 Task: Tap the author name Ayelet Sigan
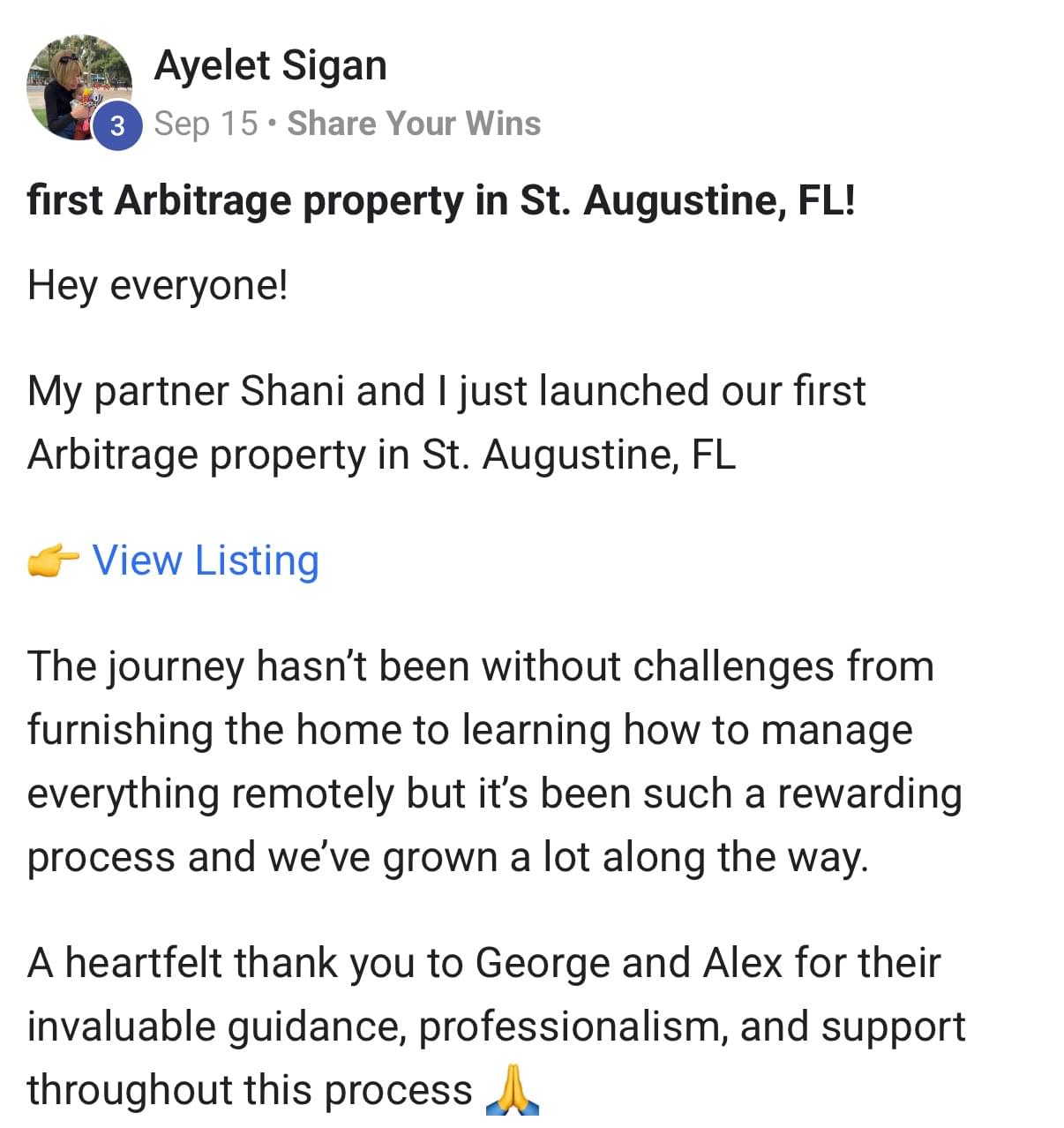tap(270, 65)
